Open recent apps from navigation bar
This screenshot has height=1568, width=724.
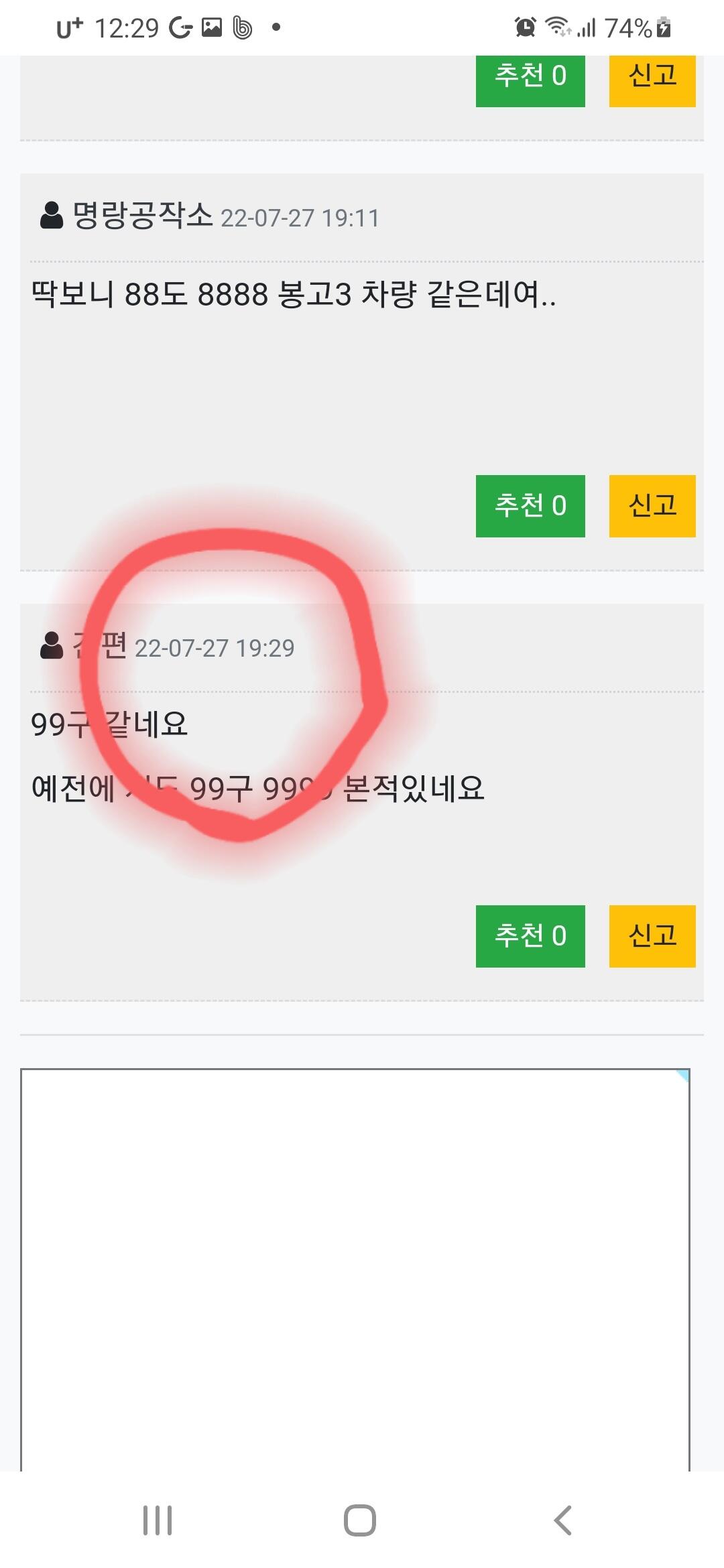click(158, 1520)
